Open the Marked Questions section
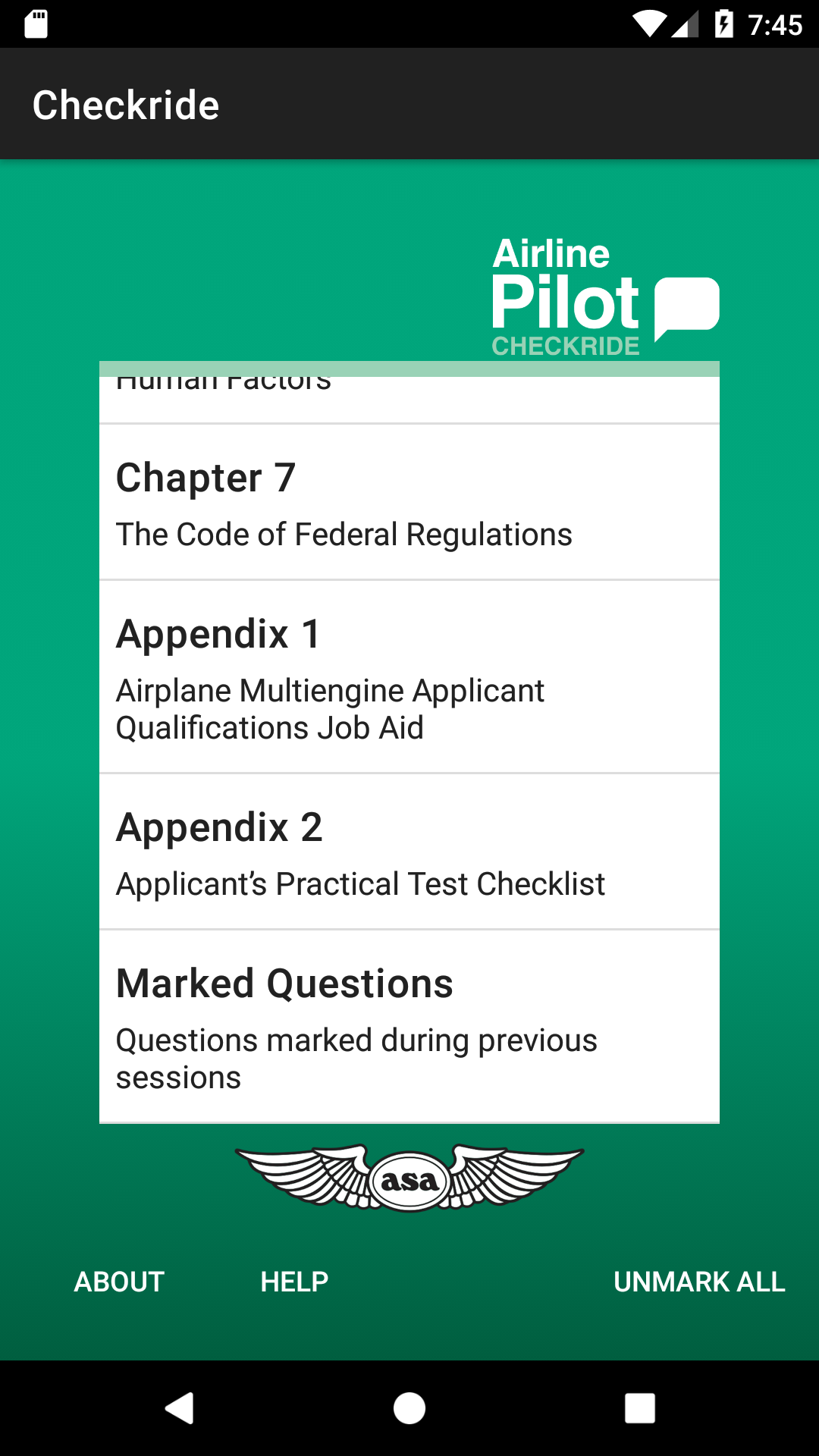The image size is (819, 1456). (409, 1024)
